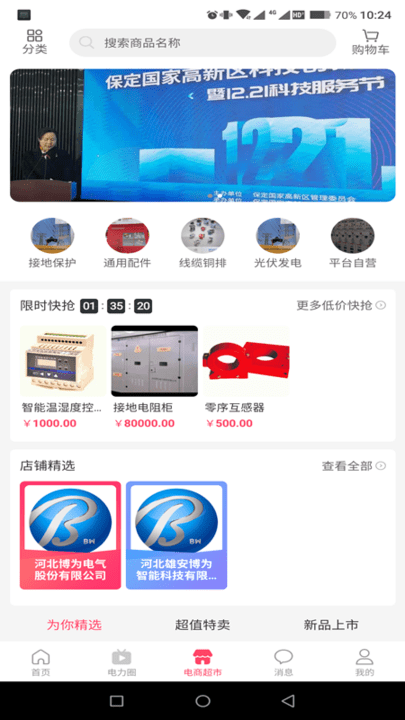Switch to the 新品上市 tab
Viewport: 405px width, 720px height.
pyautogui.click(x=331, y=625)
